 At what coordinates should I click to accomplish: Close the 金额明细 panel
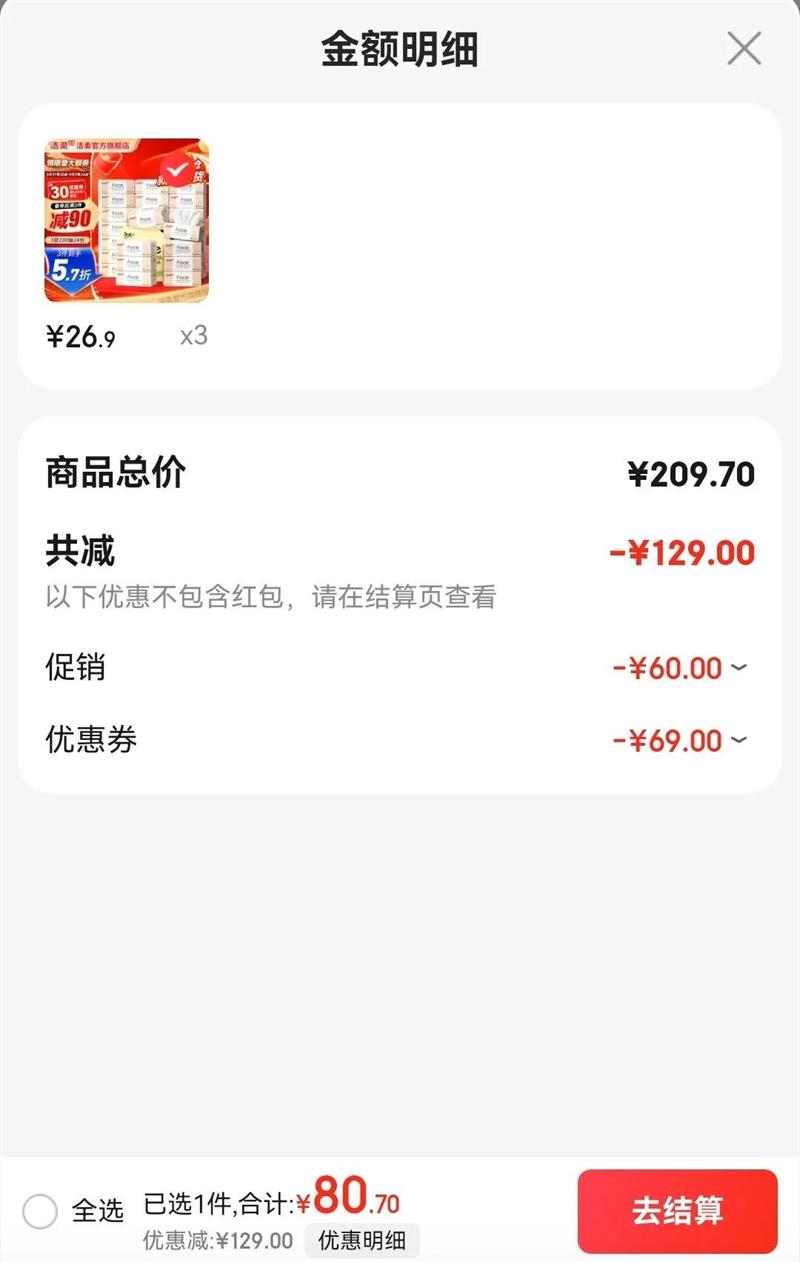point(744,48)
